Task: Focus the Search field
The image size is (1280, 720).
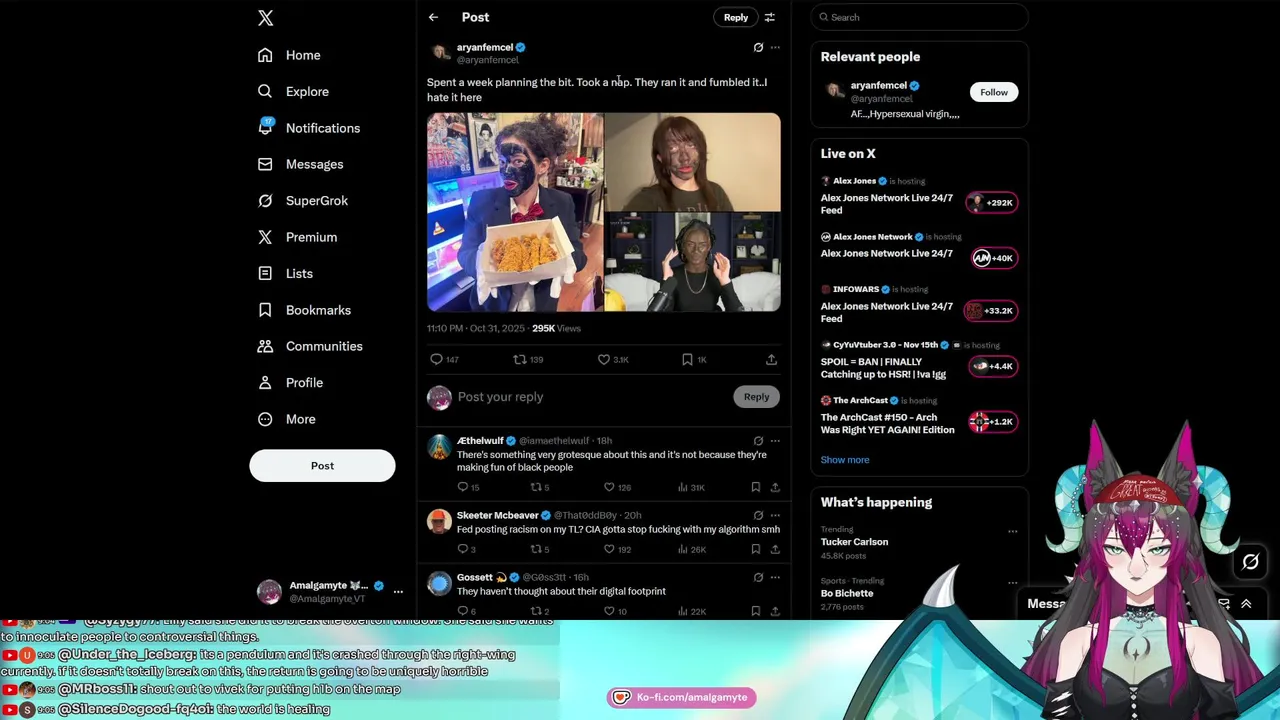Action: pos(920,17)
